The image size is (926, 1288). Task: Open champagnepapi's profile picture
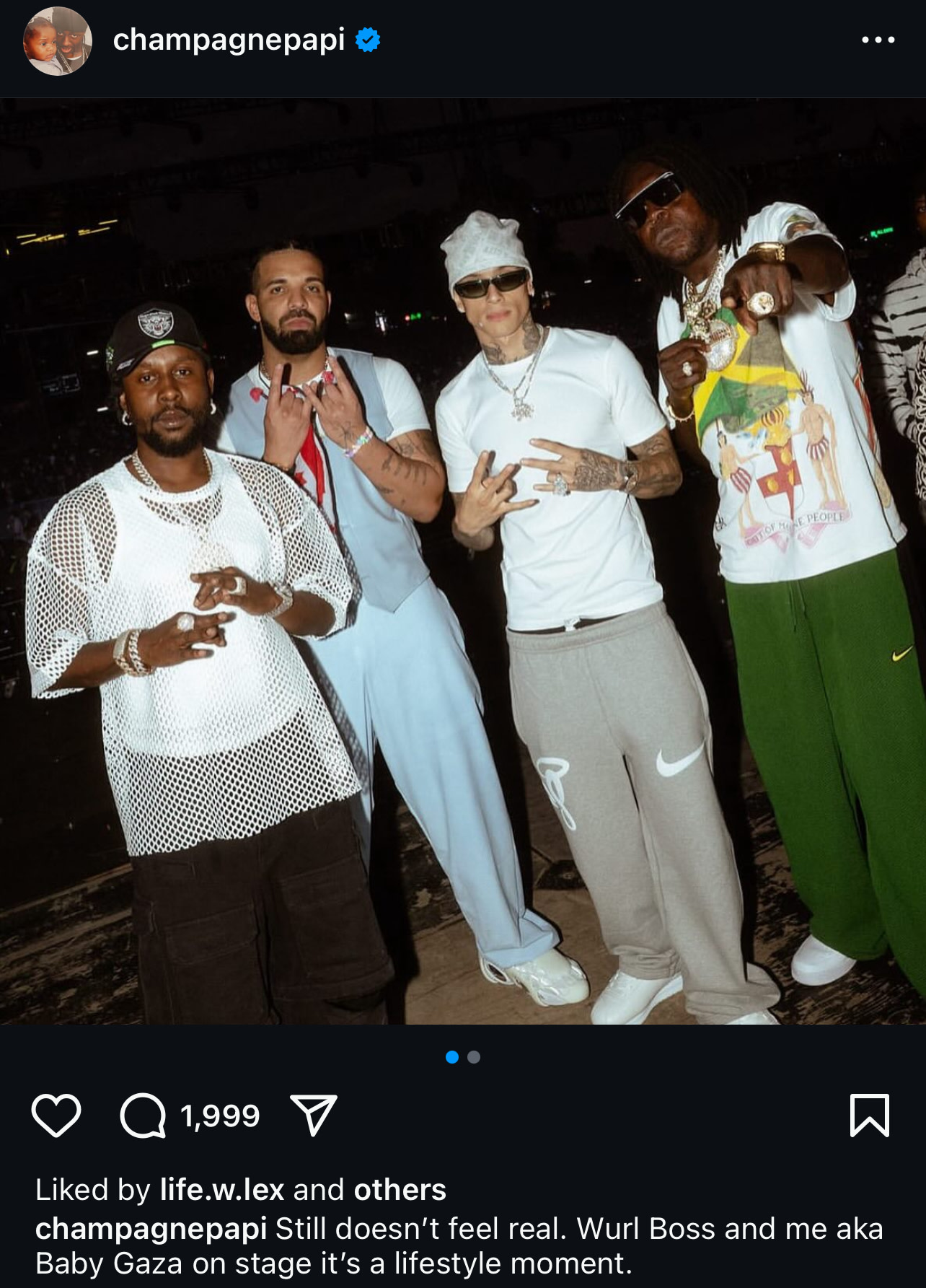(58, 41)
